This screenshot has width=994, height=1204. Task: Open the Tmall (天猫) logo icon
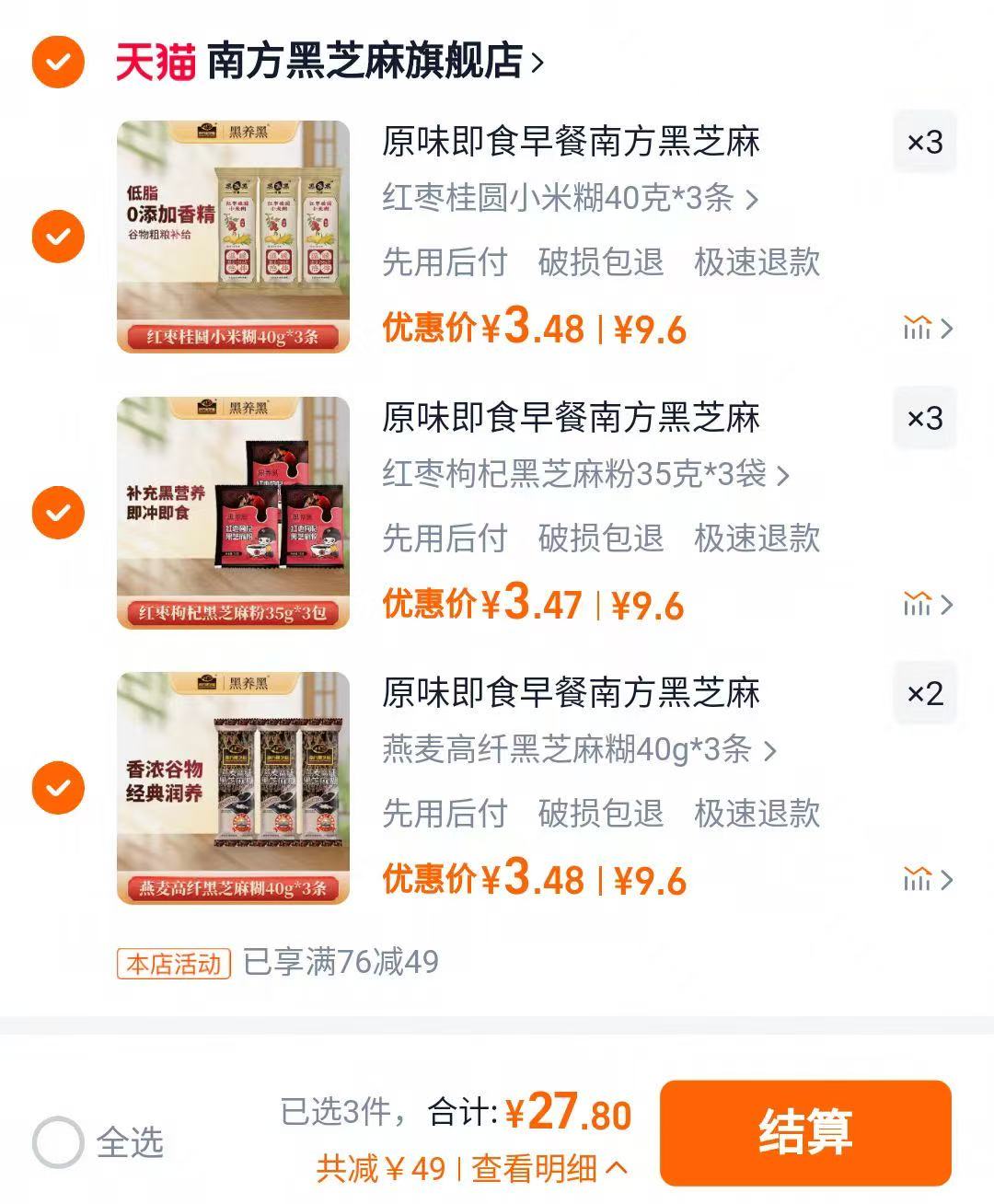pos(155,61)
